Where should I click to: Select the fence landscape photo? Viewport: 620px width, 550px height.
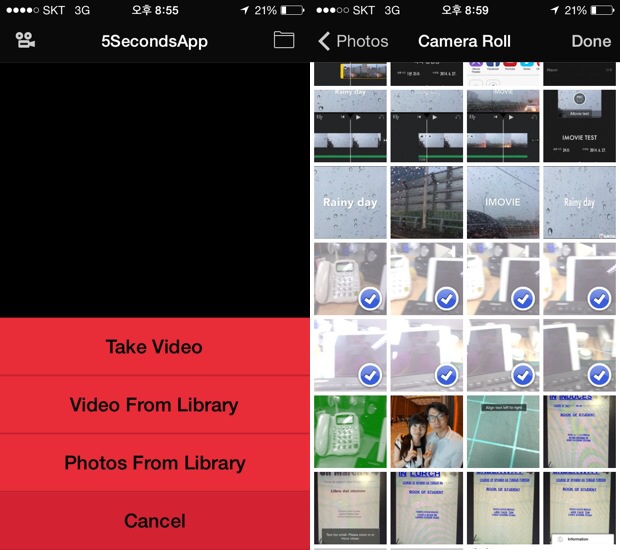pyautogui.click(x=426, y=202)
